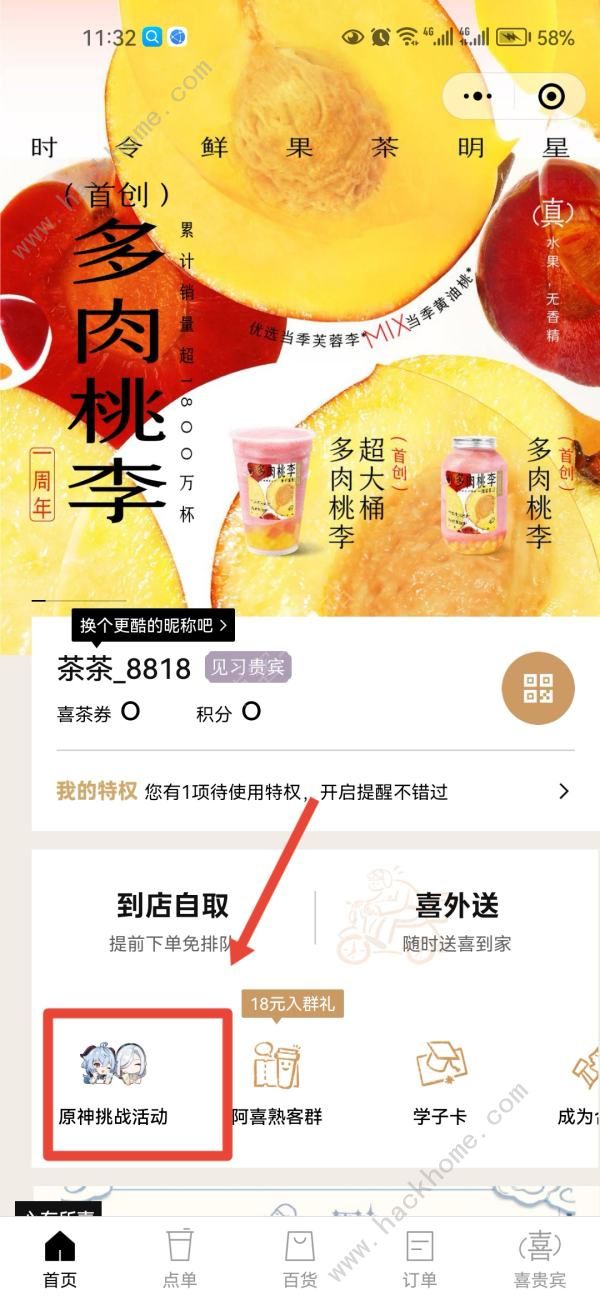The image size is (600, 1300).
Task: Select 喜外送 delivery
Action: click(x=456, y=918)
